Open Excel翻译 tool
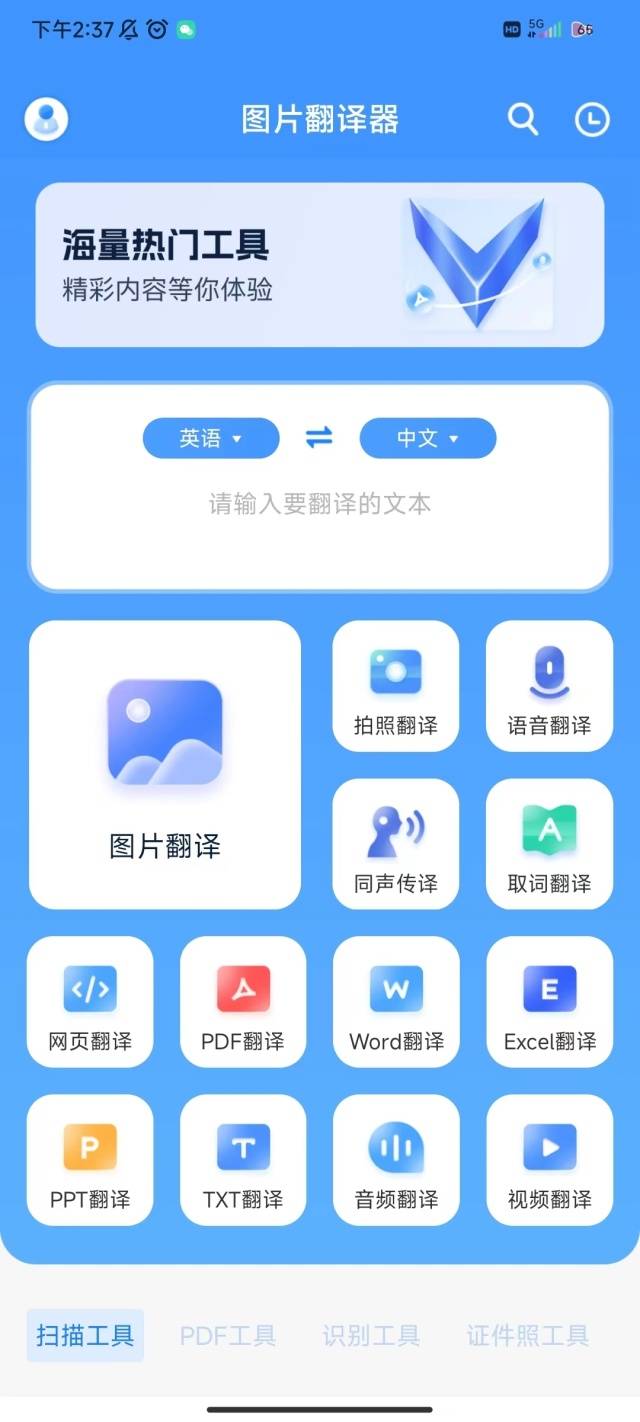This screenshot has height=1422, width=640. [549, 1002]
